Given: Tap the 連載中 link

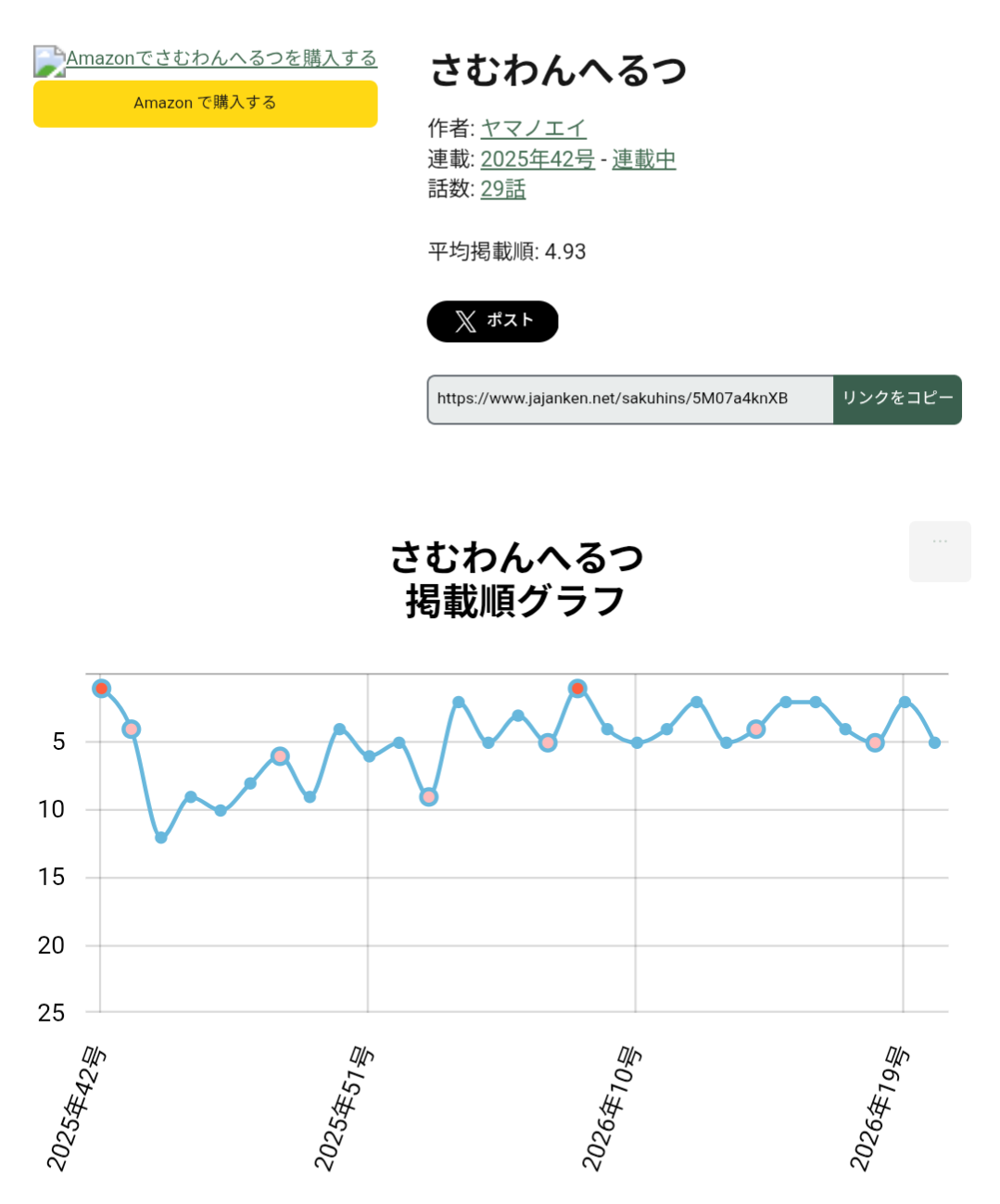Looking at the screenshot, I should (643, 159).
